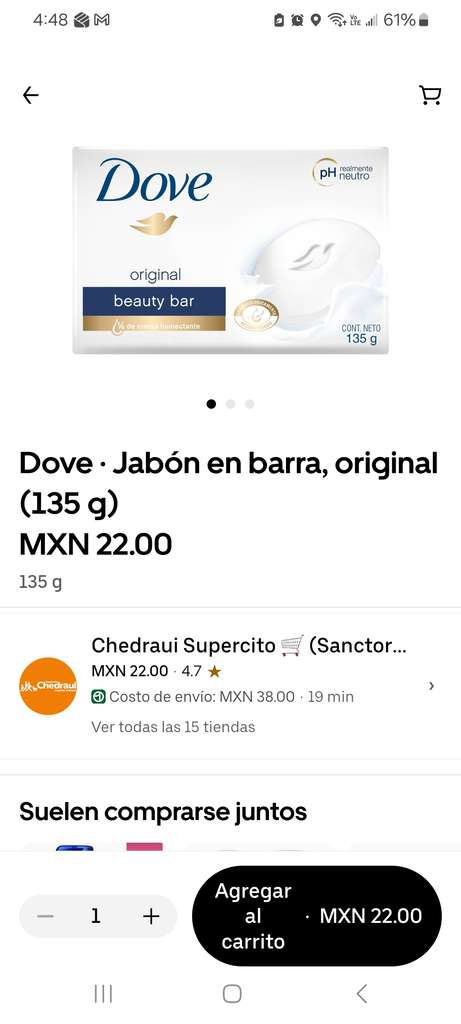This screenshot has height=1024, width=461.
Task: Open the Dove soap product image
Action: click(x=230, y=250)
